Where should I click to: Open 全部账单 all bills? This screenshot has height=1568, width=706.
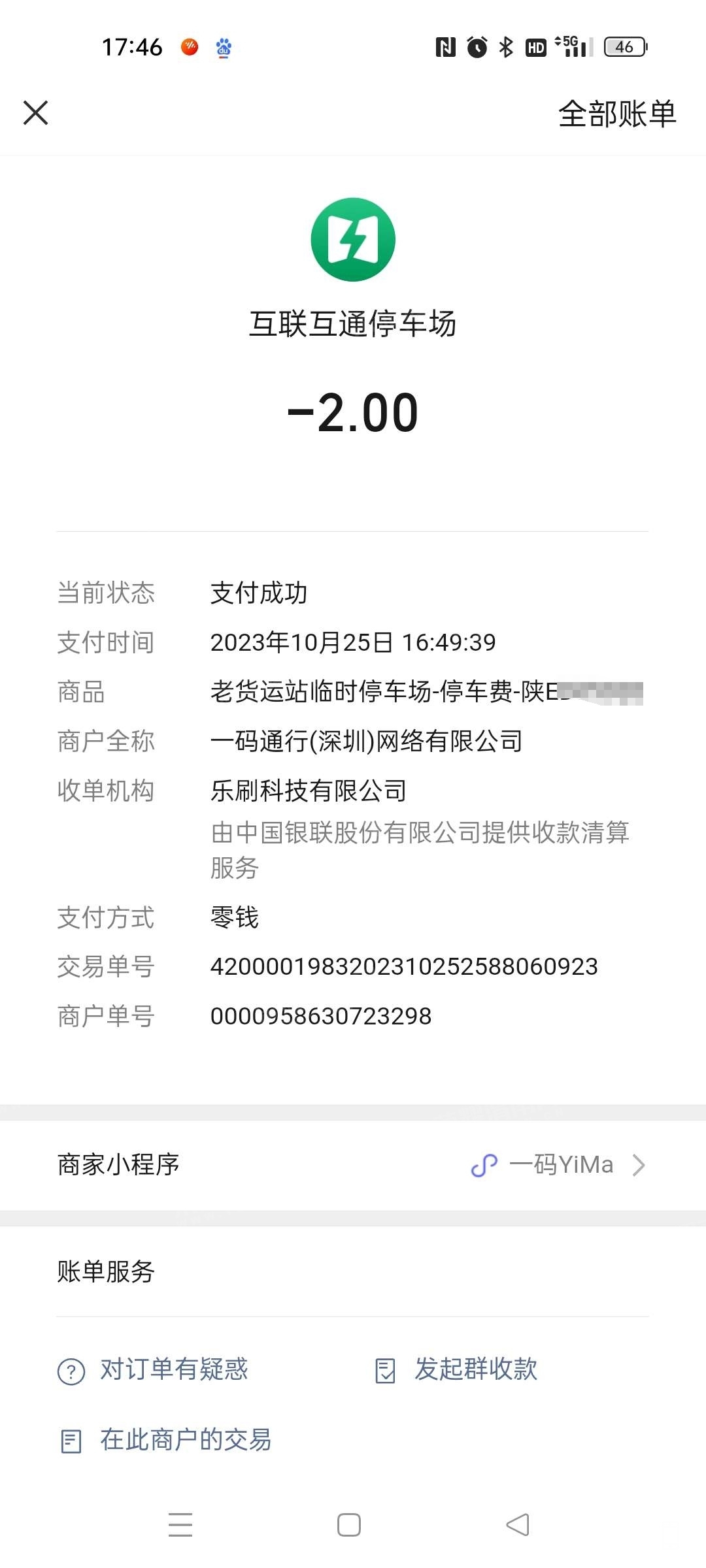[x=616, y=114]
